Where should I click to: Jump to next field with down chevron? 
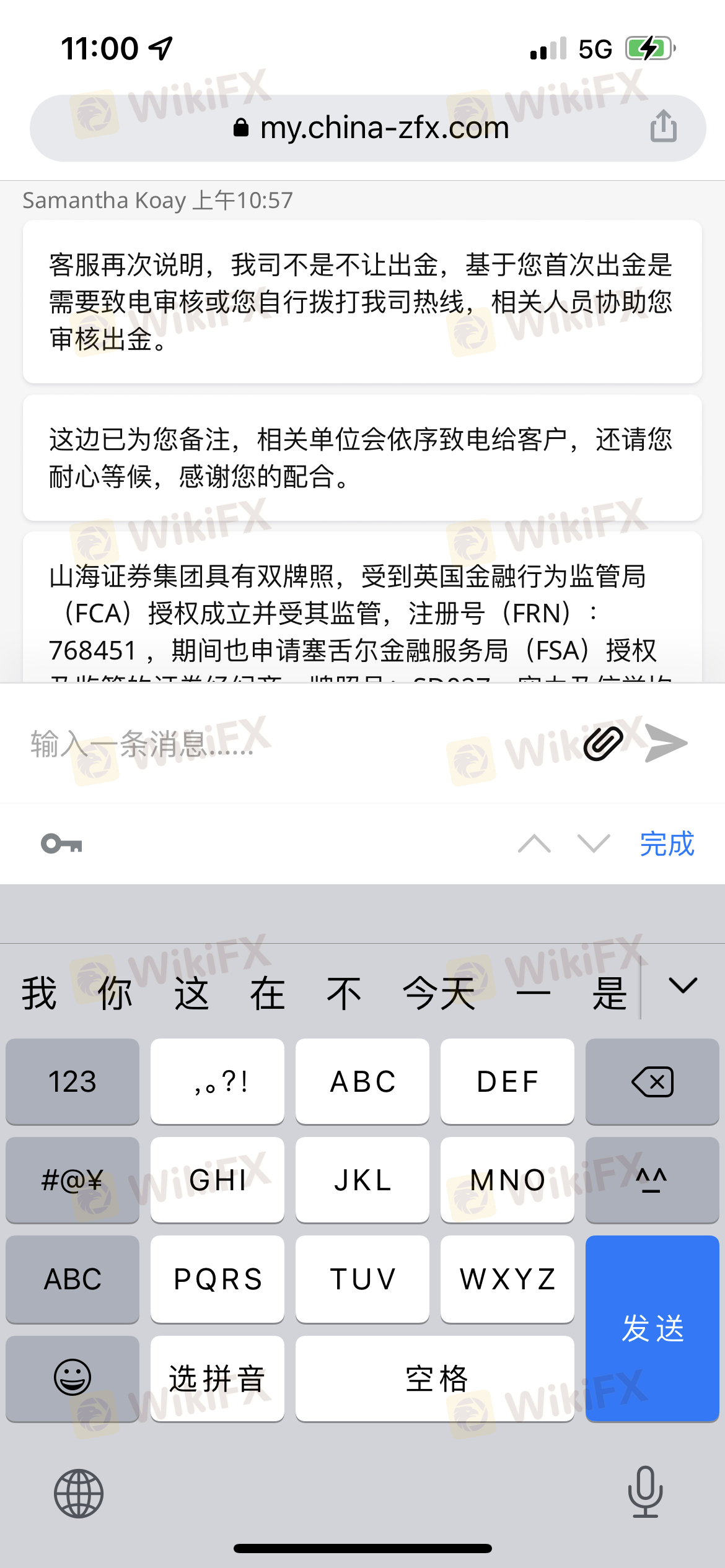point(594,843)
